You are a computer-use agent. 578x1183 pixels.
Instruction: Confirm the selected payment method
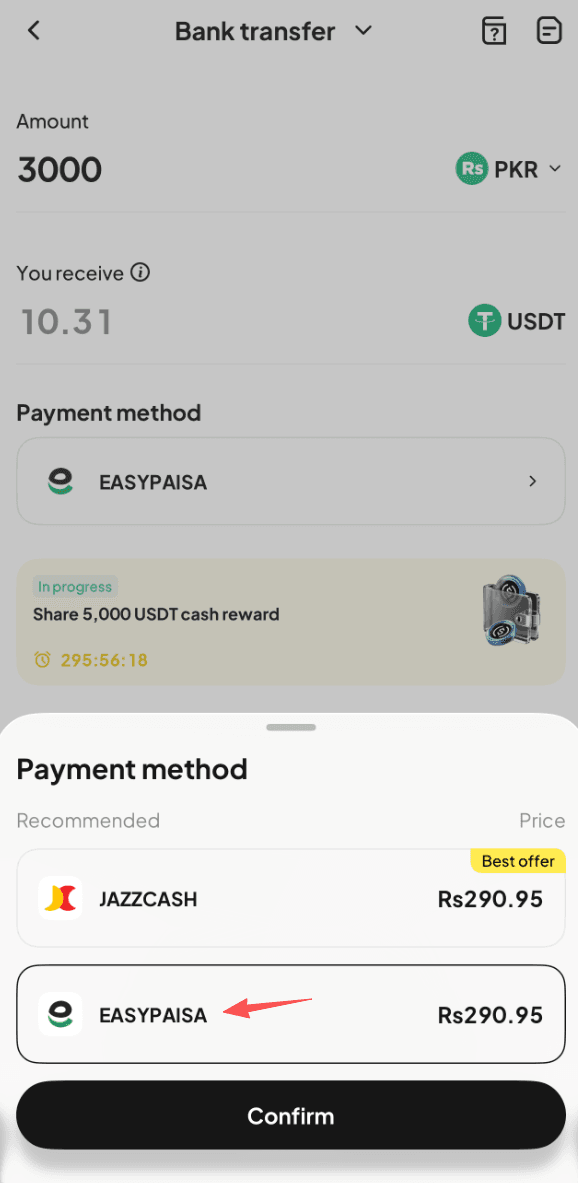[x=291, y=1116]
